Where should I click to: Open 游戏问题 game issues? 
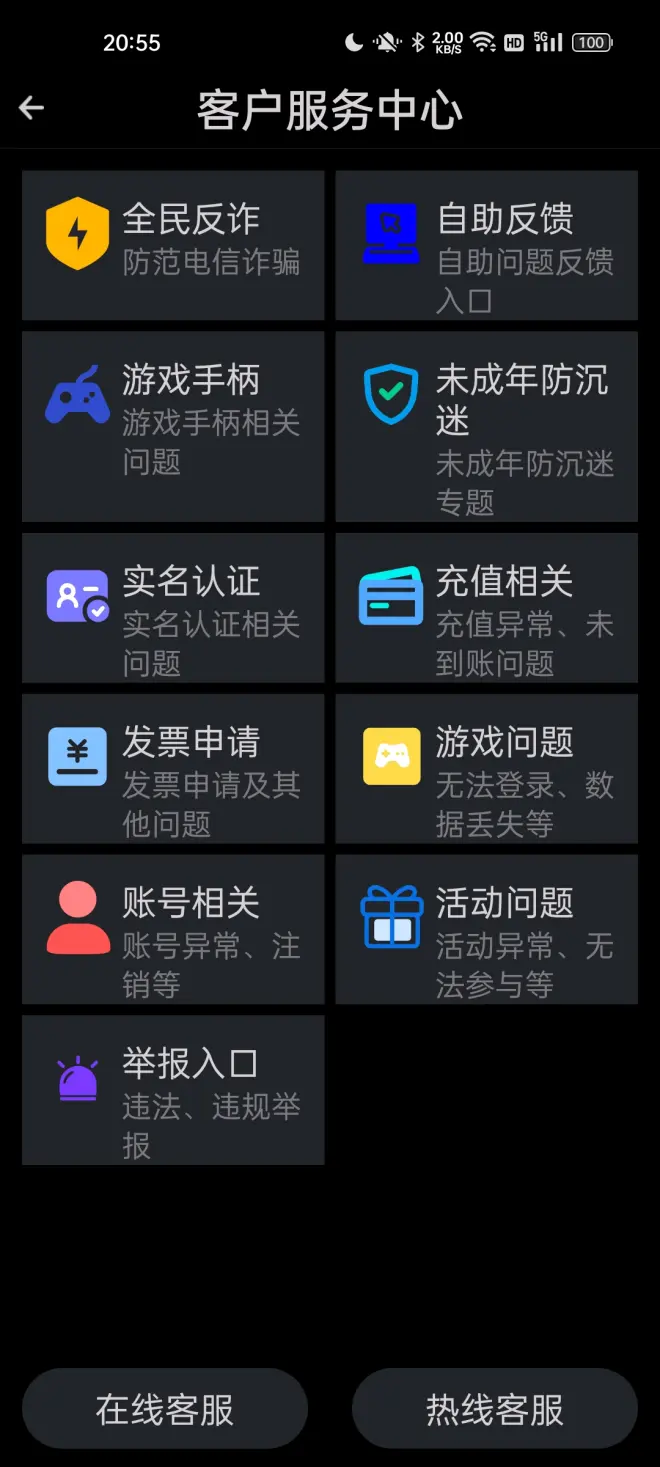click(x=486, y=768)
